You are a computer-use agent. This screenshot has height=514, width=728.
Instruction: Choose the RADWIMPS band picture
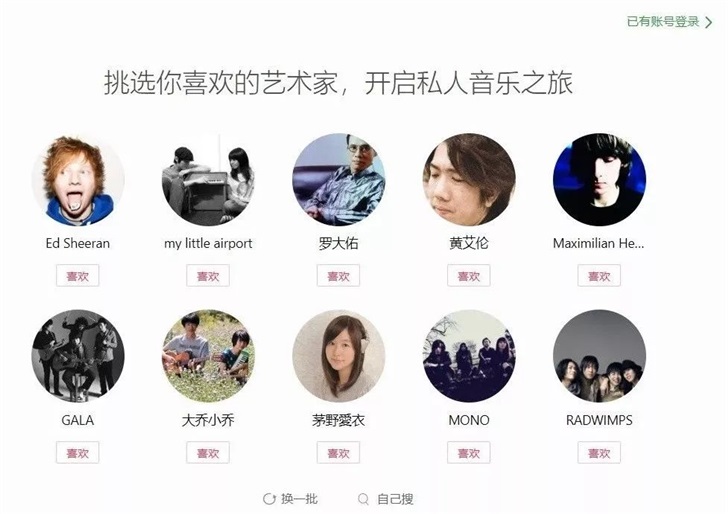click(x=599, y=356)
